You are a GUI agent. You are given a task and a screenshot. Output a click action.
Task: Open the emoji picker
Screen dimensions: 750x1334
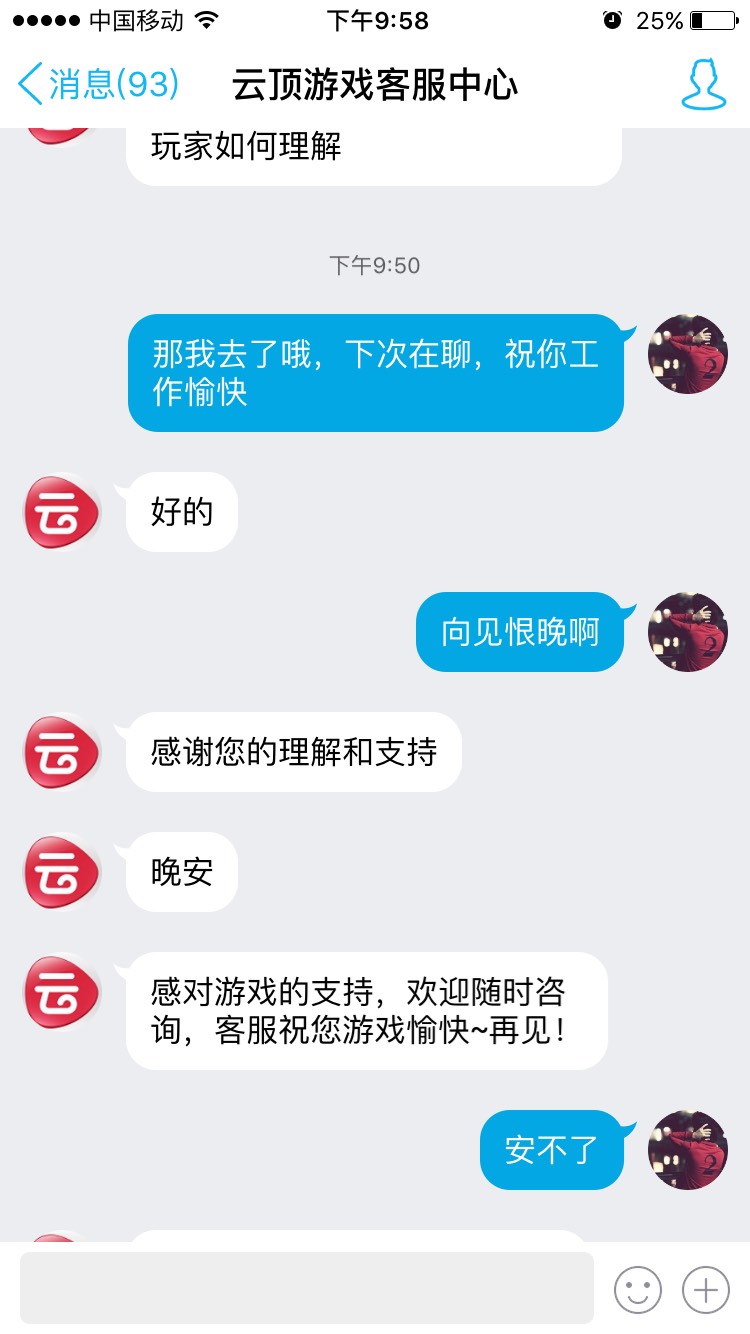(637, 1289)
